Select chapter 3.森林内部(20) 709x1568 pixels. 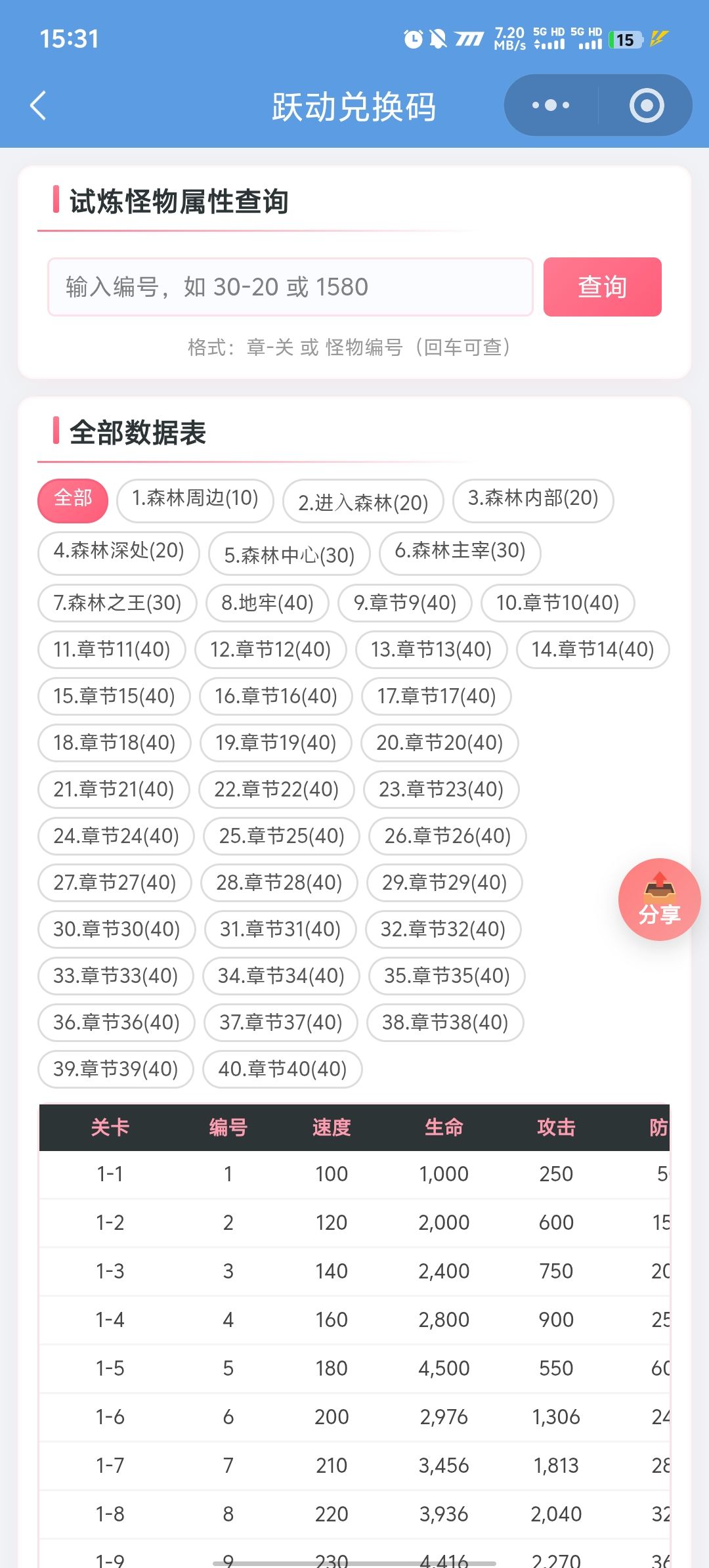(x=533, y=499)
